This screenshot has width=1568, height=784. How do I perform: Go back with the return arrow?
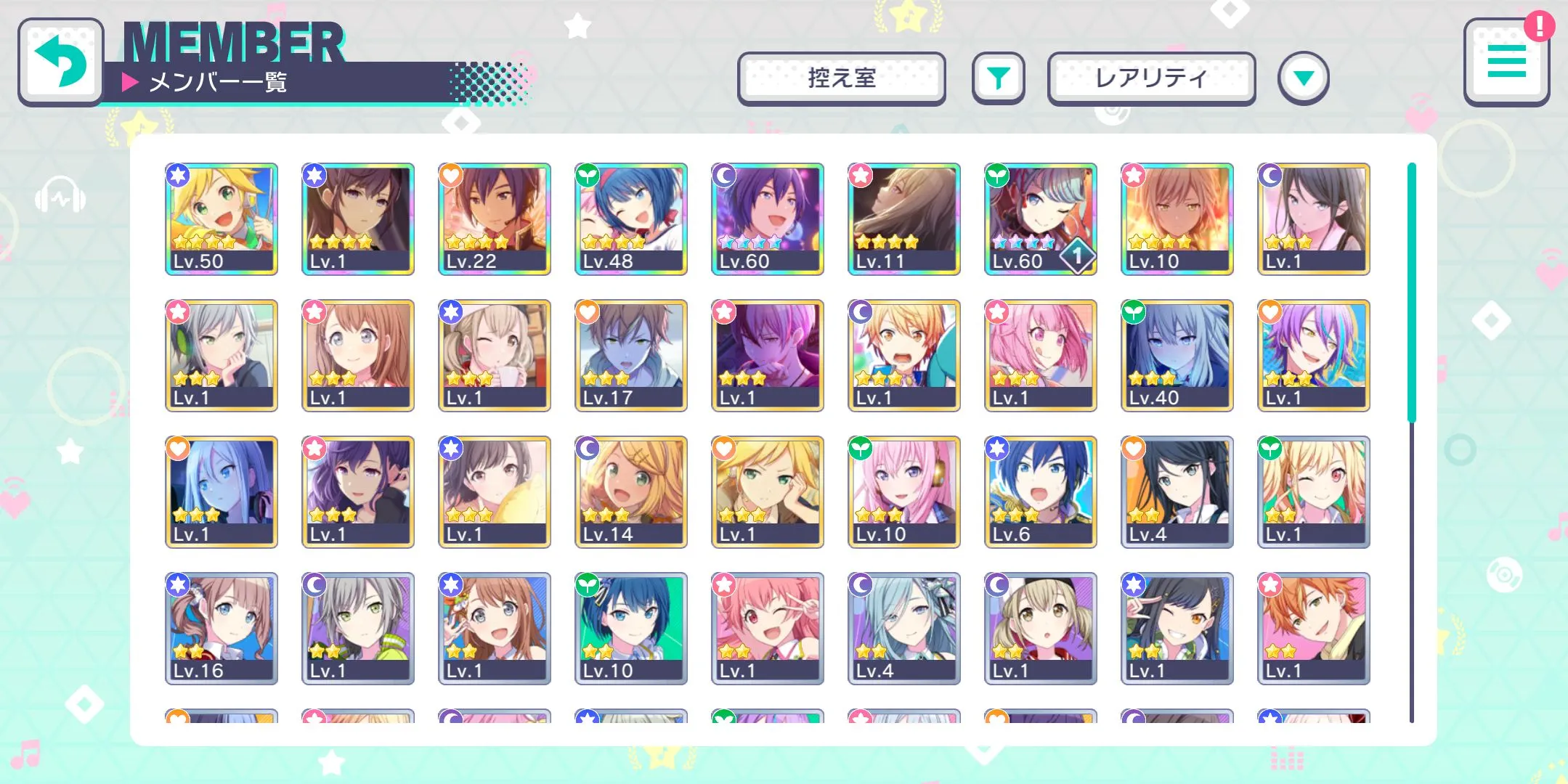61,62
